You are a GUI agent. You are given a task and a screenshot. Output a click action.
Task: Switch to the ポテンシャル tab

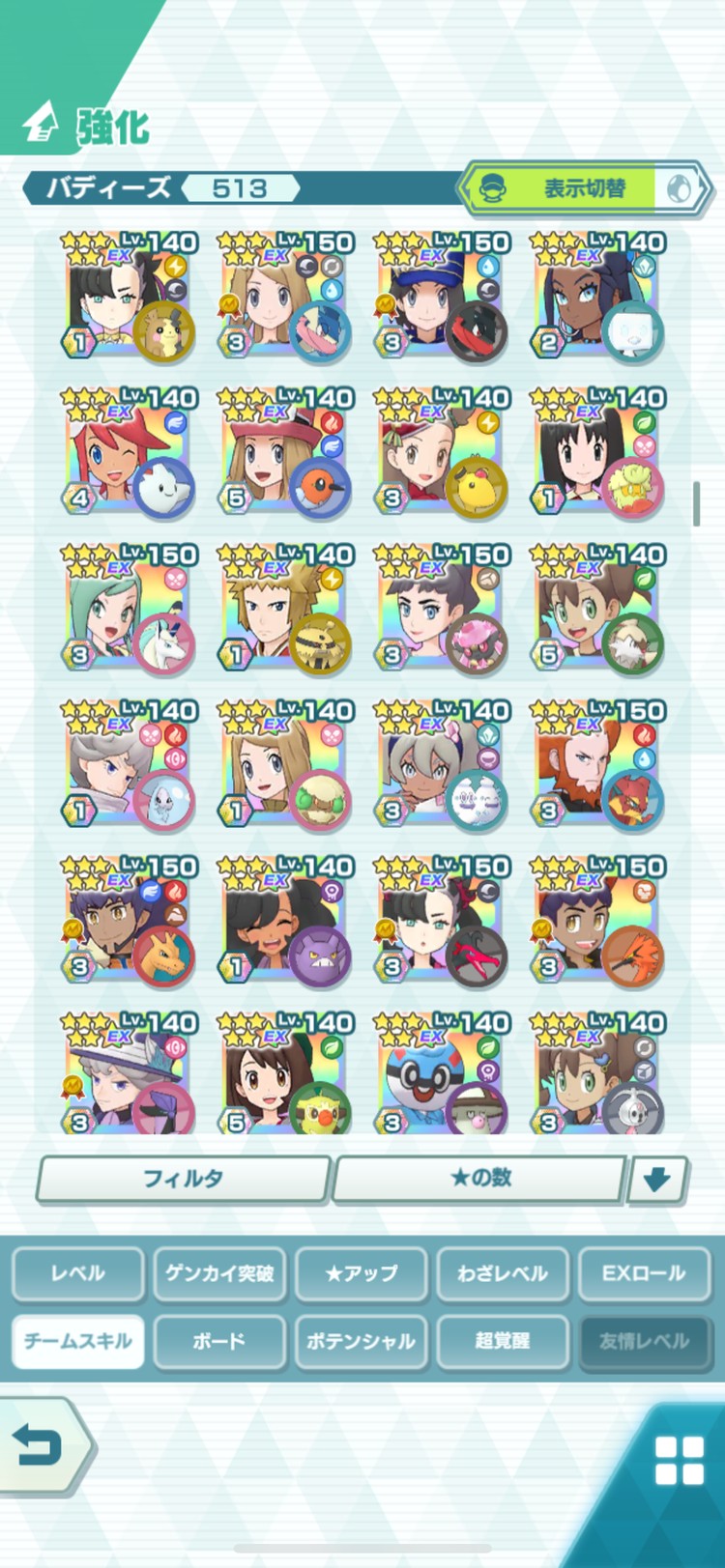pyautogui.click(x=361, y=1341)
